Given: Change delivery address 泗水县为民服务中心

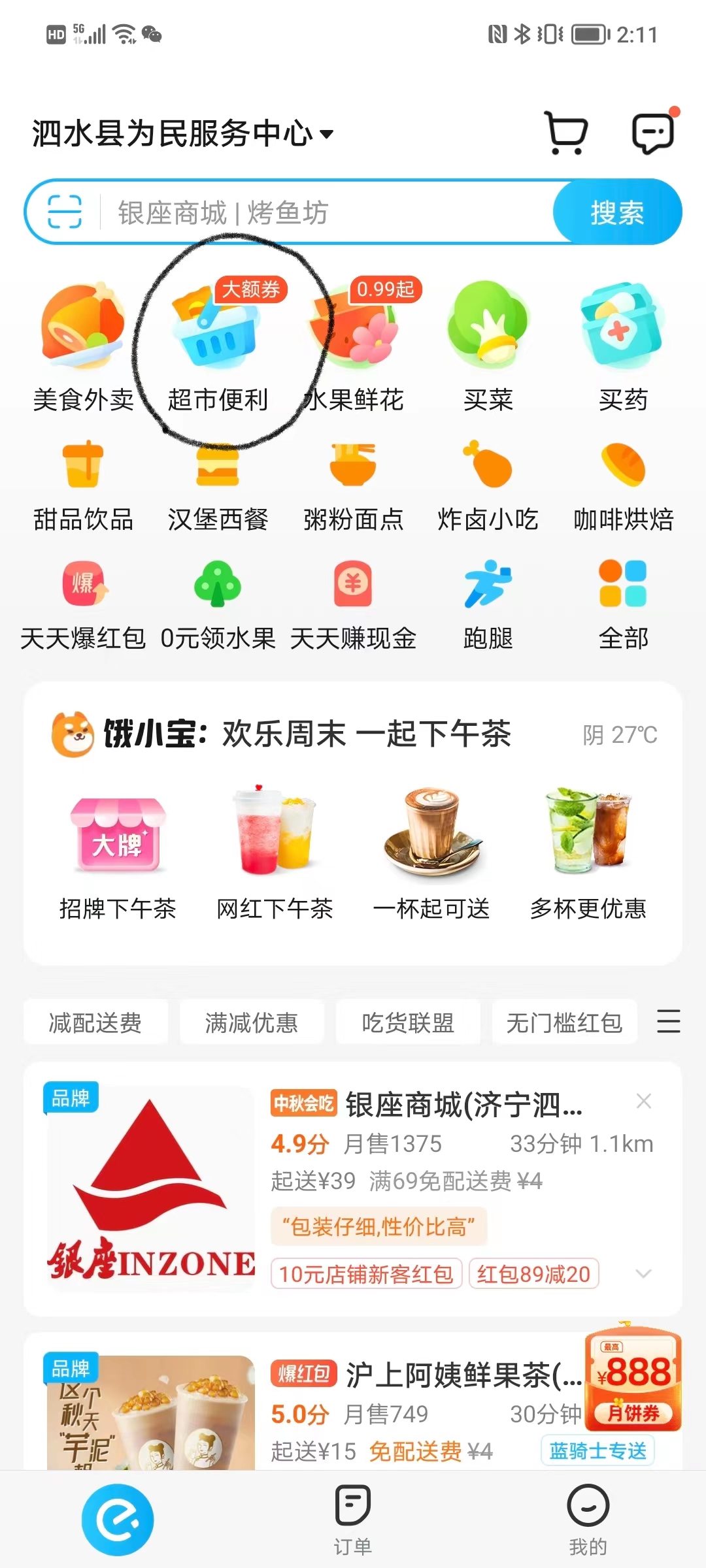Looking at the screenshot, I should (x=182, y=134).
